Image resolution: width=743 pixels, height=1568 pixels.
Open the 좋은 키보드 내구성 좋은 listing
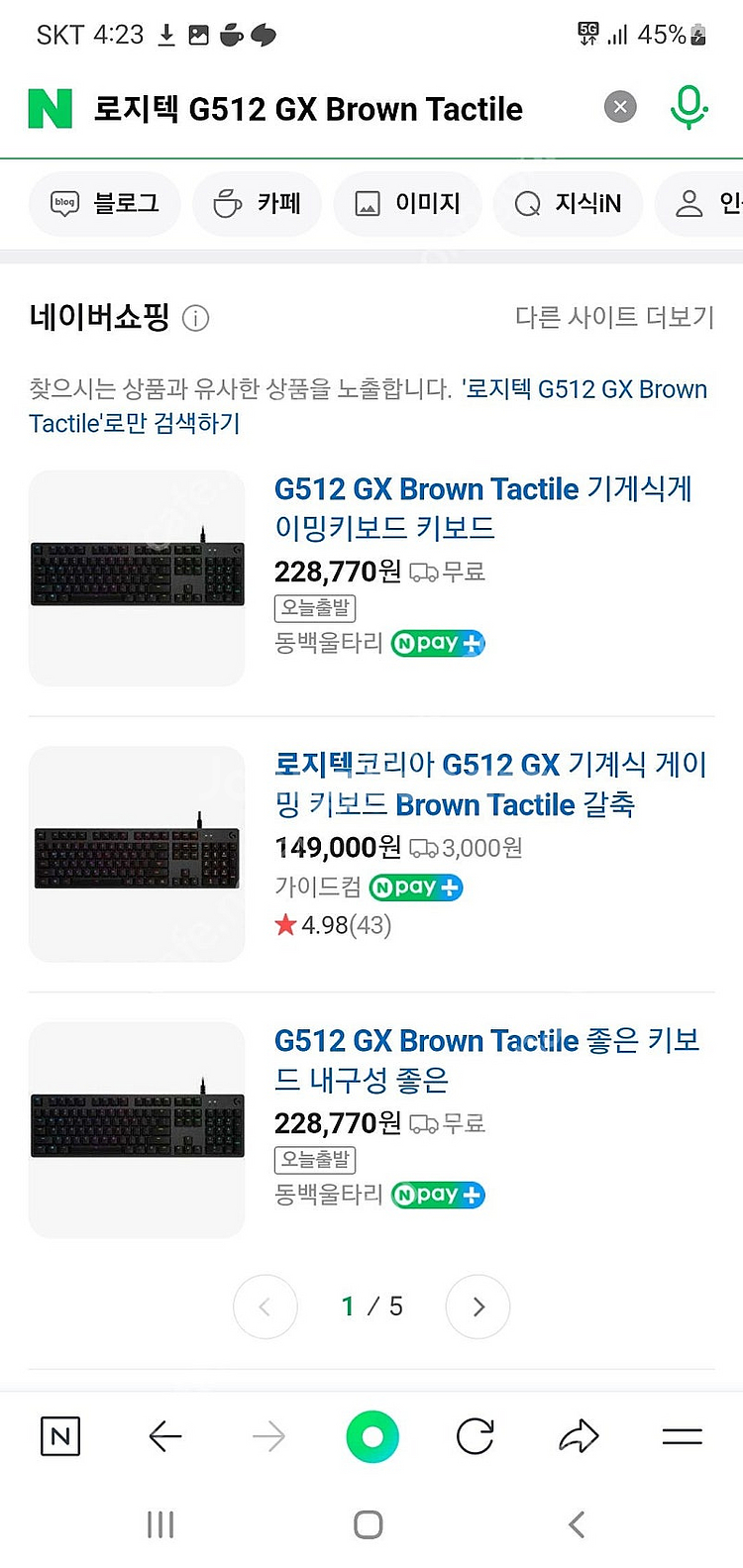pos(486,1060)
